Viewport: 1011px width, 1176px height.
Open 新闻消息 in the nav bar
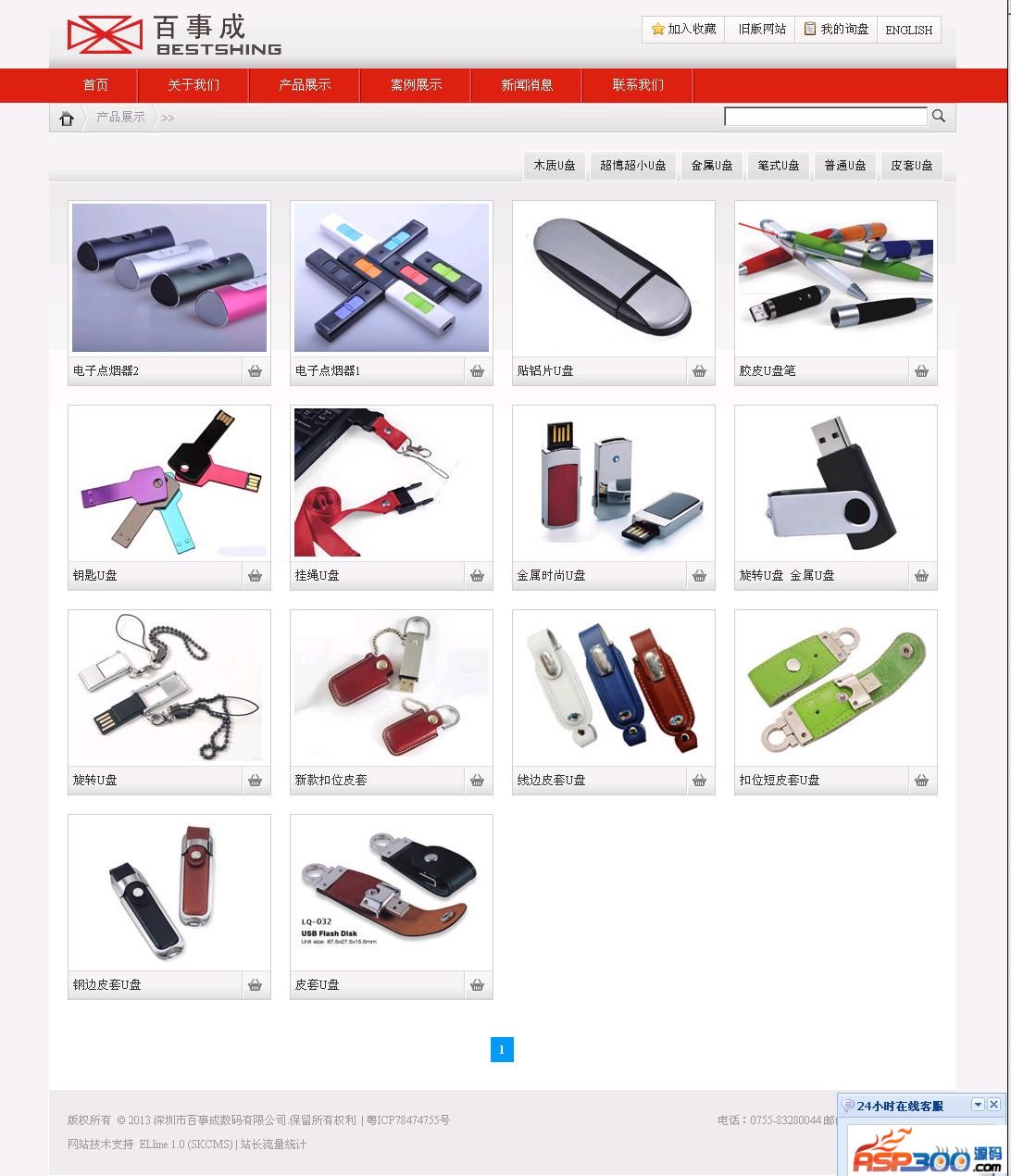pyautogui.click(x=527, y=85)
